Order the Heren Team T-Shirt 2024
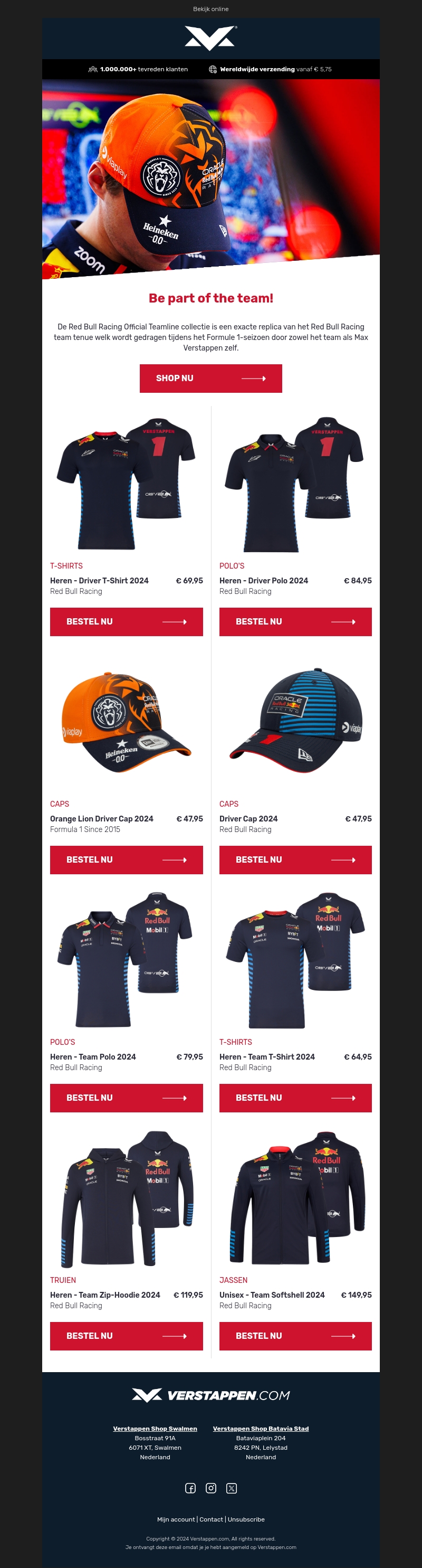The width and height of the screenshot is (422, 1568). coord(295,1098)
